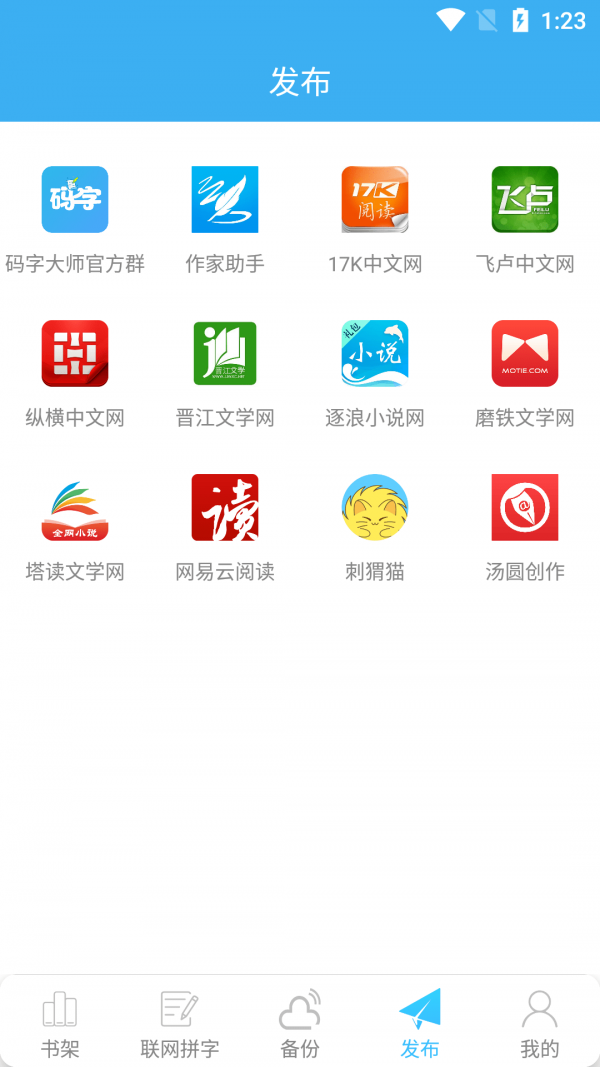Select 逐浪小说网
Screen dimensions: 600x1067
point(375,354)
